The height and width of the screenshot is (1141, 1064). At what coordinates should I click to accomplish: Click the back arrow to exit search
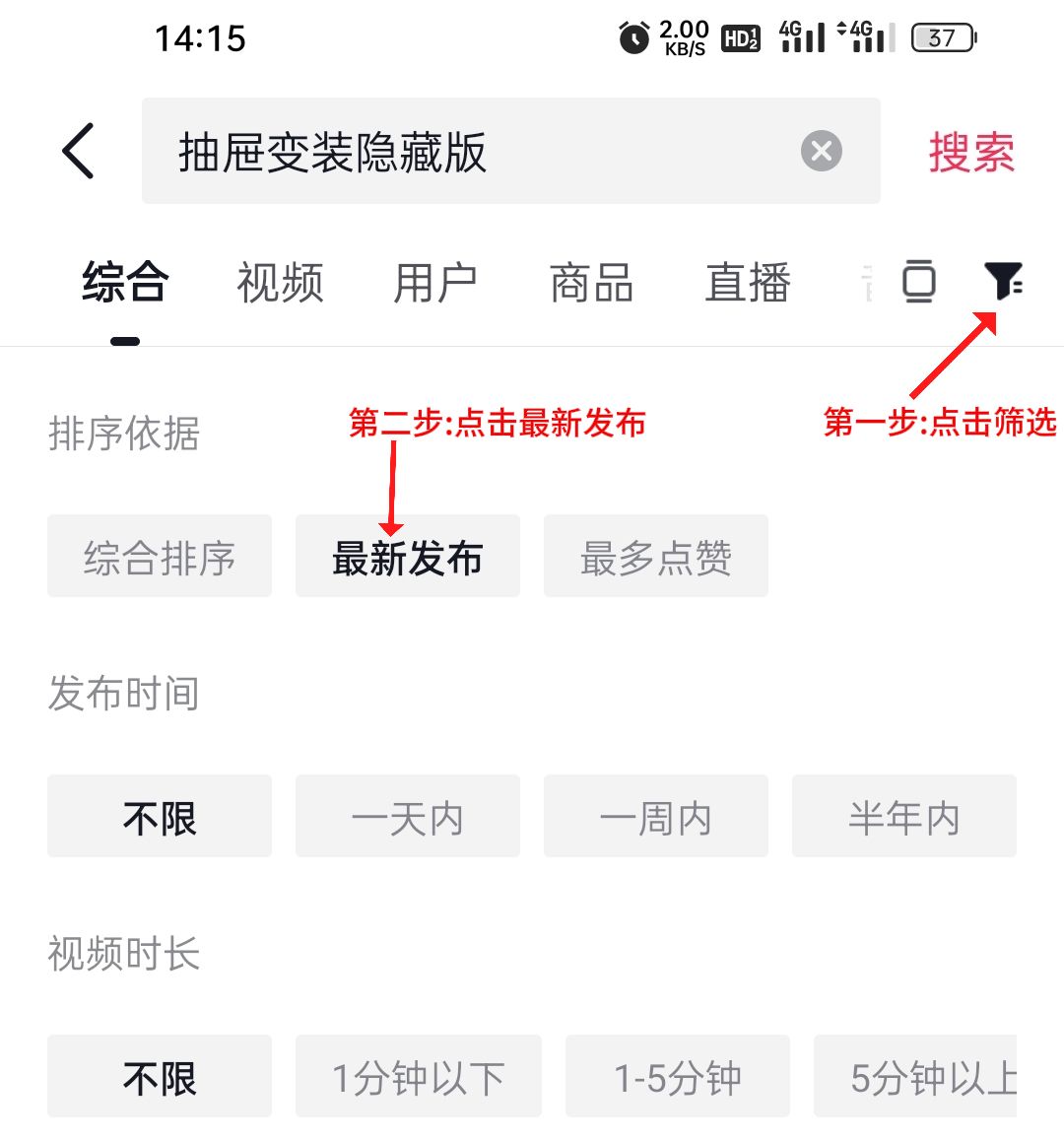point(78,152)
